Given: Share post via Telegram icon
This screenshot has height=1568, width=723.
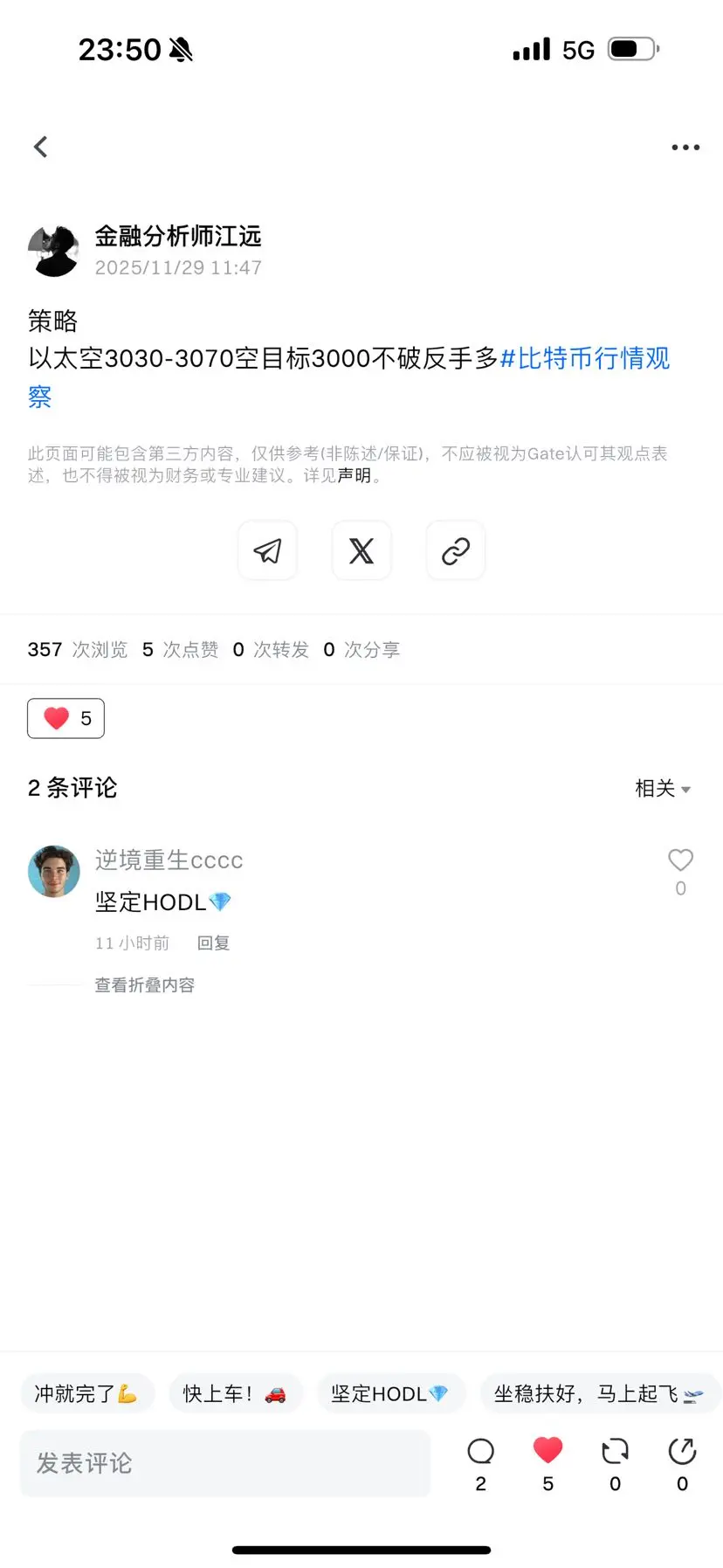Looking at the screenshot, I should (x=267, y=551).
